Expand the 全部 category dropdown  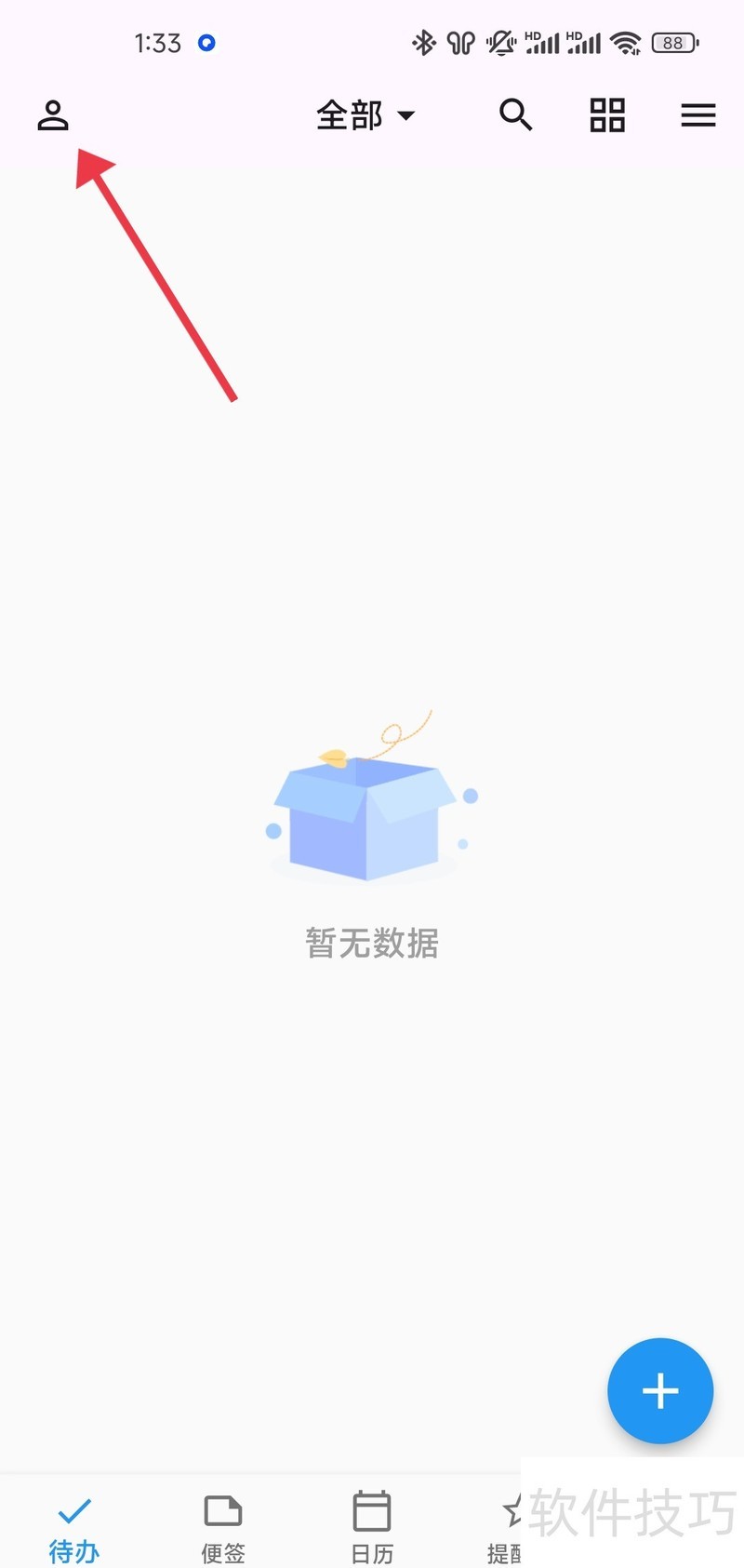365,115
